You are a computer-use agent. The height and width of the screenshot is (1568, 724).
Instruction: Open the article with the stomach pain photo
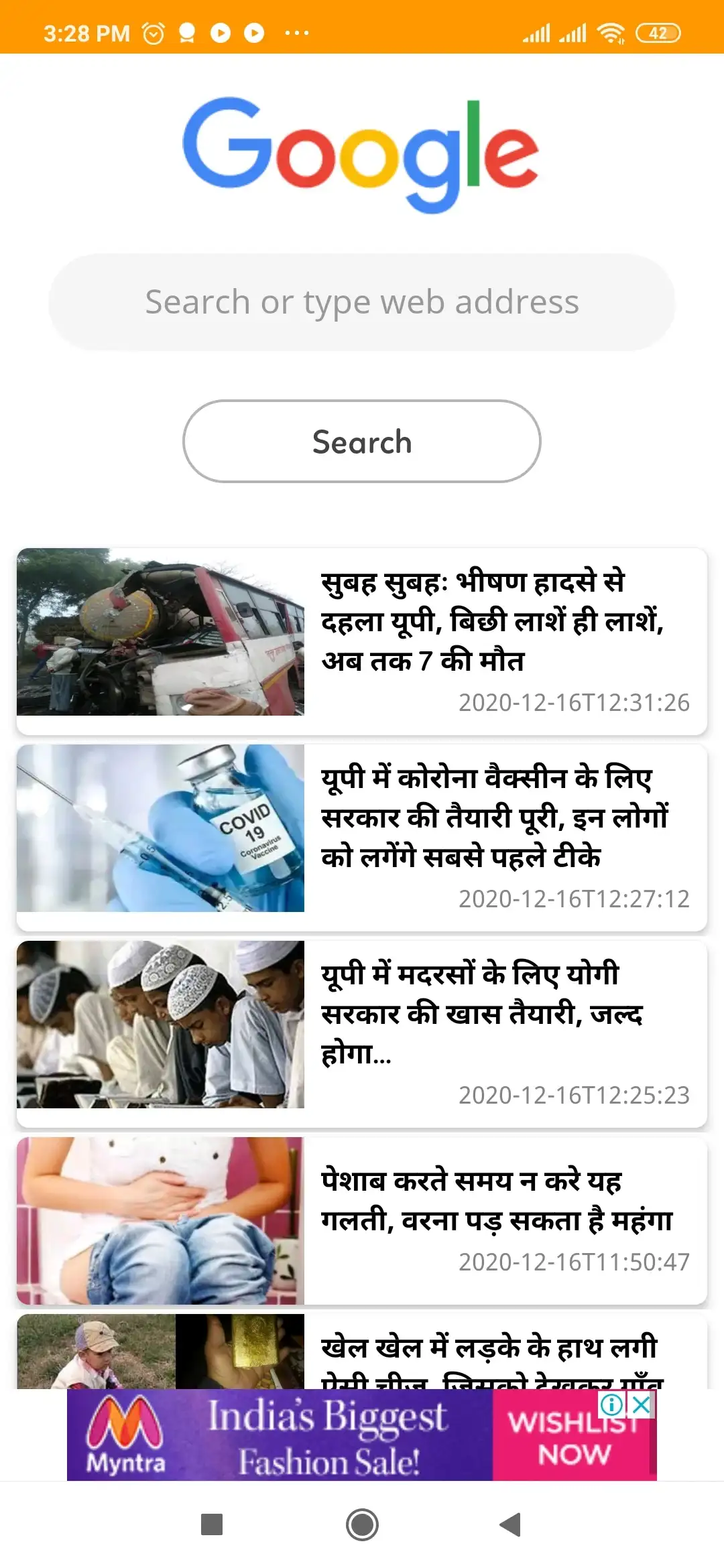(x=362, y=1220)
